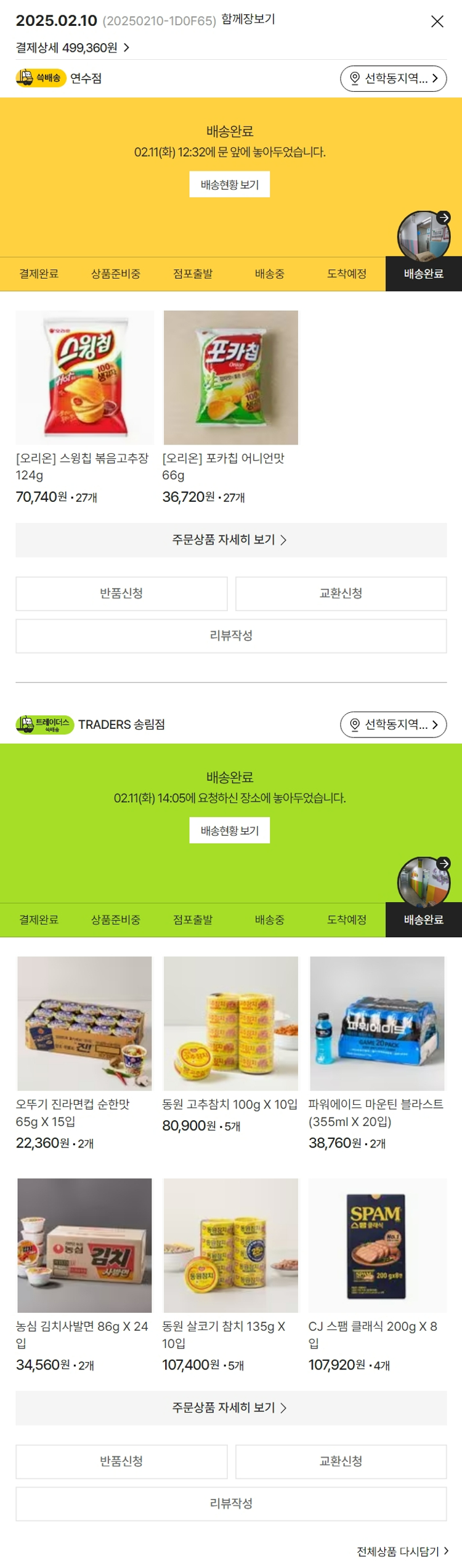Open delivery address chip beside TRADERS 송림점
This screenshot has width=462, height=1568.
[x=393, y=724]
